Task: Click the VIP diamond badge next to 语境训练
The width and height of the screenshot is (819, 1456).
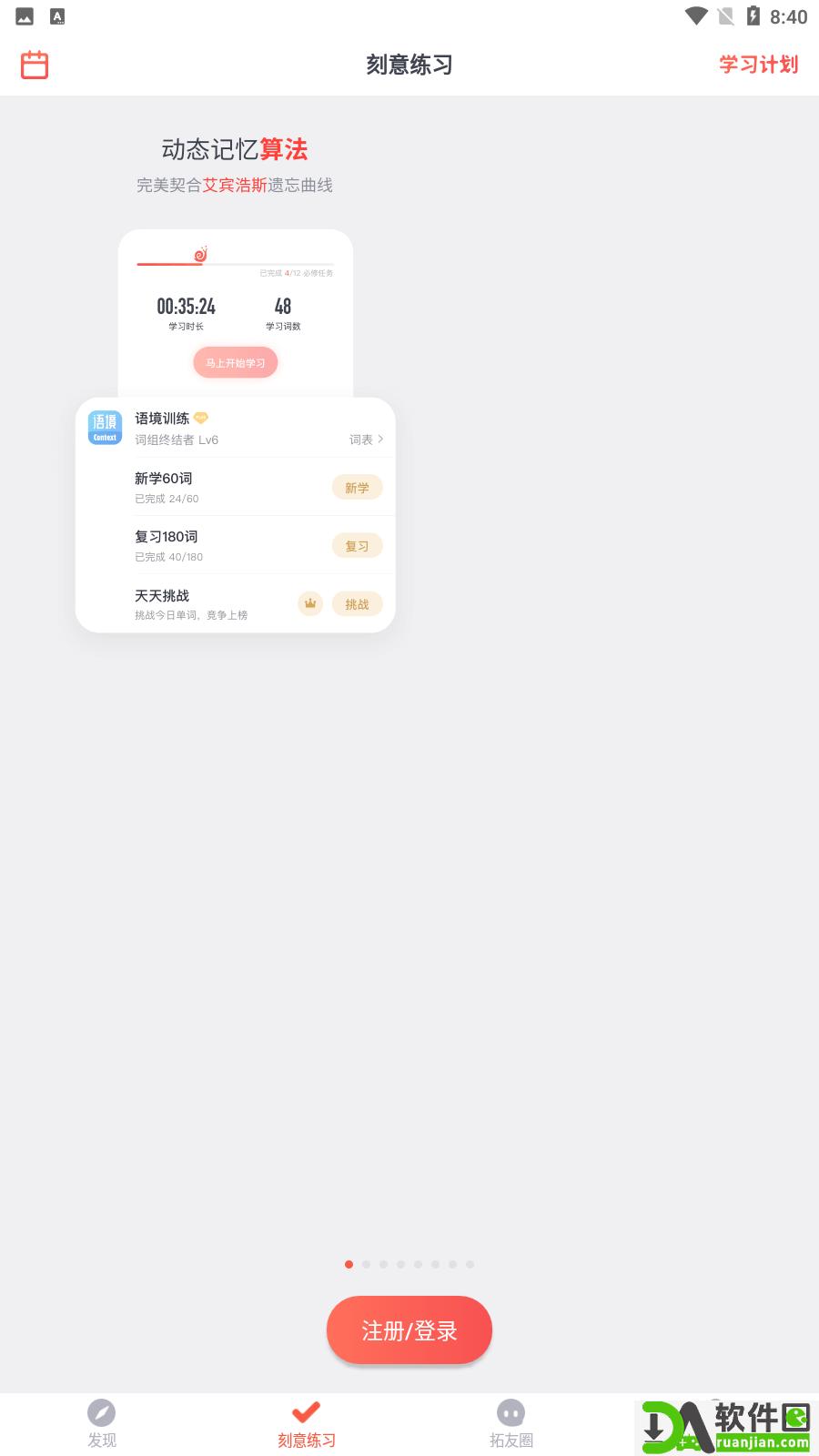Action: click(200, 418)
